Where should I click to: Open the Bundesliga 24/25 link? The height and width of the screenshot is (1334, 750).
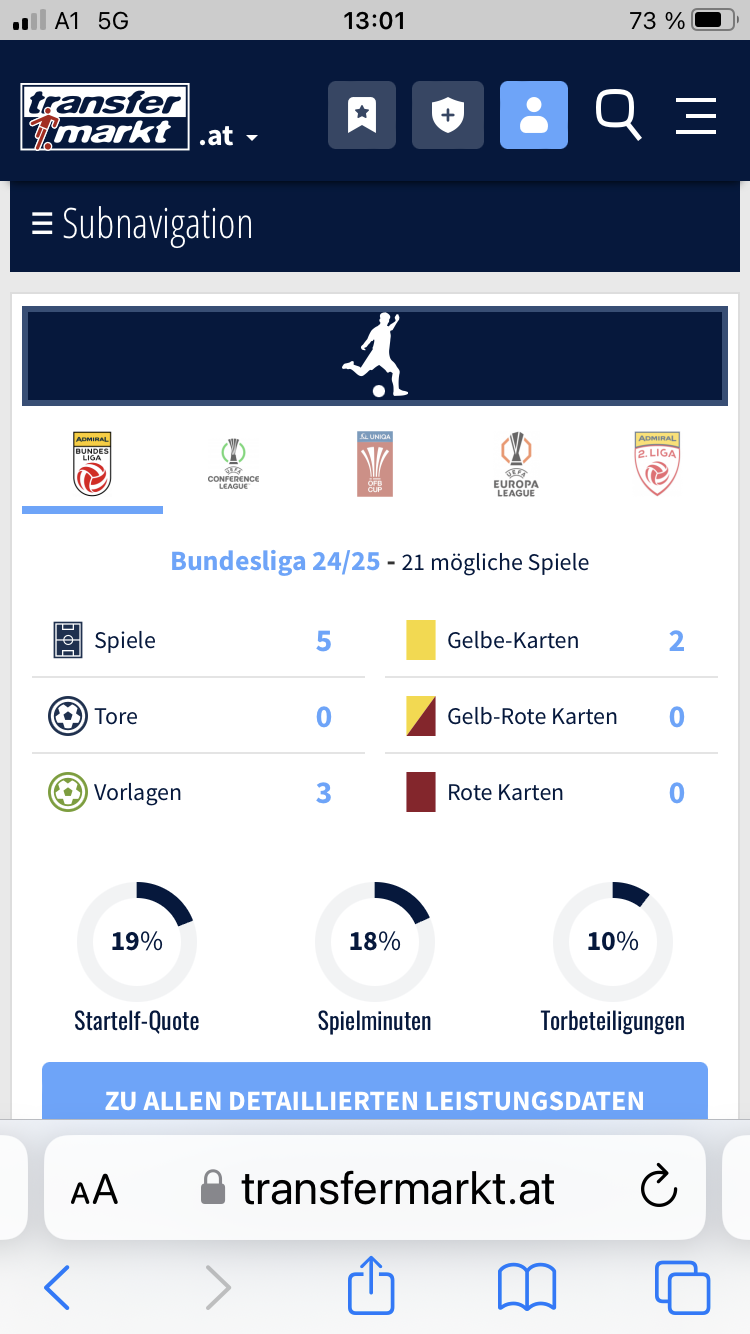tap(275, 561)
